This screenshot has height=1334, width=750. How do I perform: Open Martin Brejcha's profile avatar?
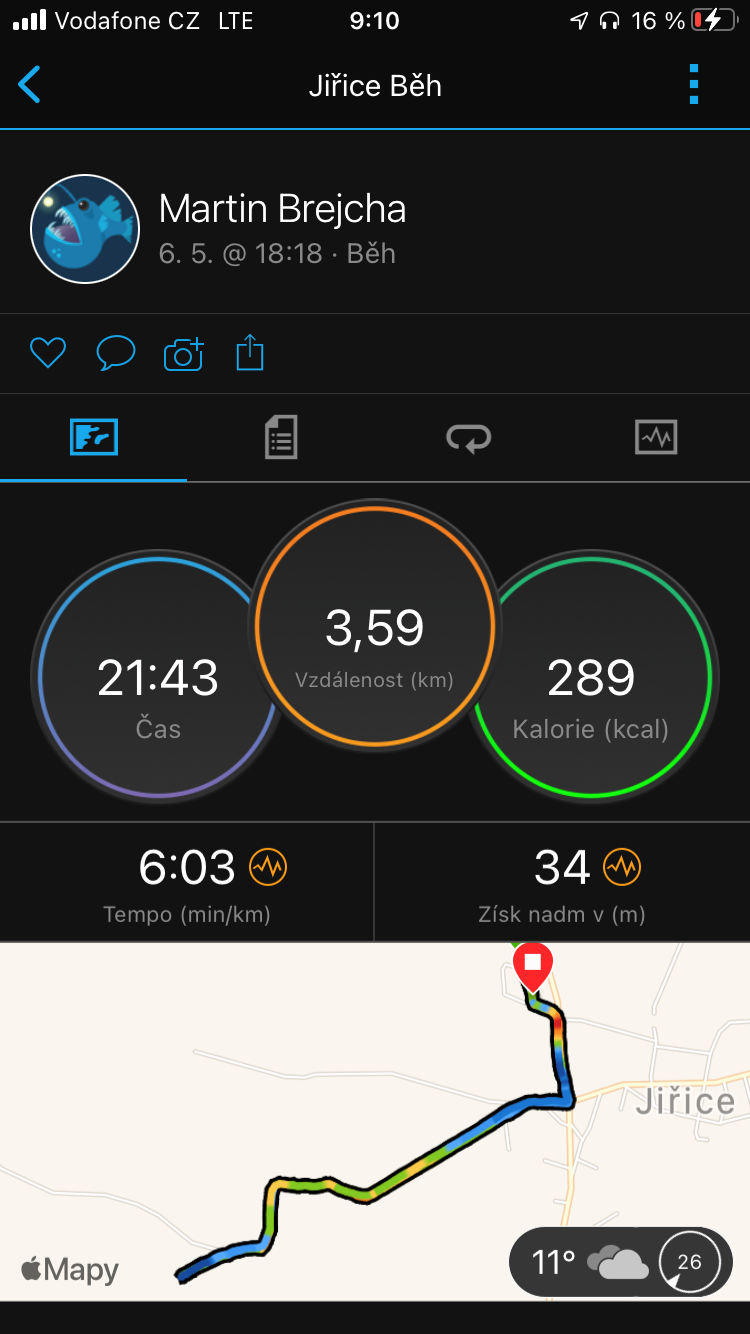(85, 229)
